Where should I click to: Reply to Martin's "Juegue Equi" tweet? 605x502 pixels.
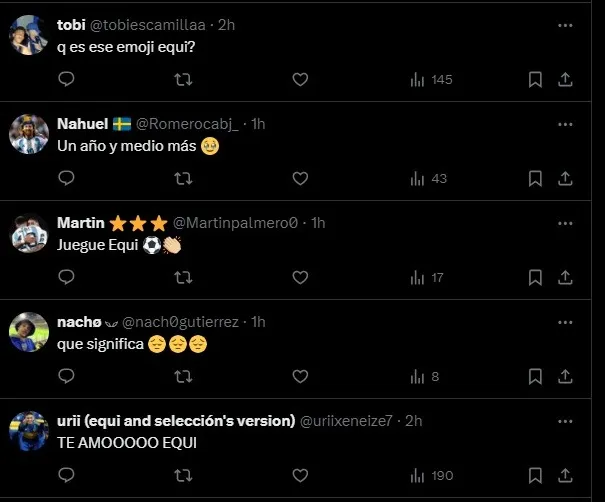point(66,277)
